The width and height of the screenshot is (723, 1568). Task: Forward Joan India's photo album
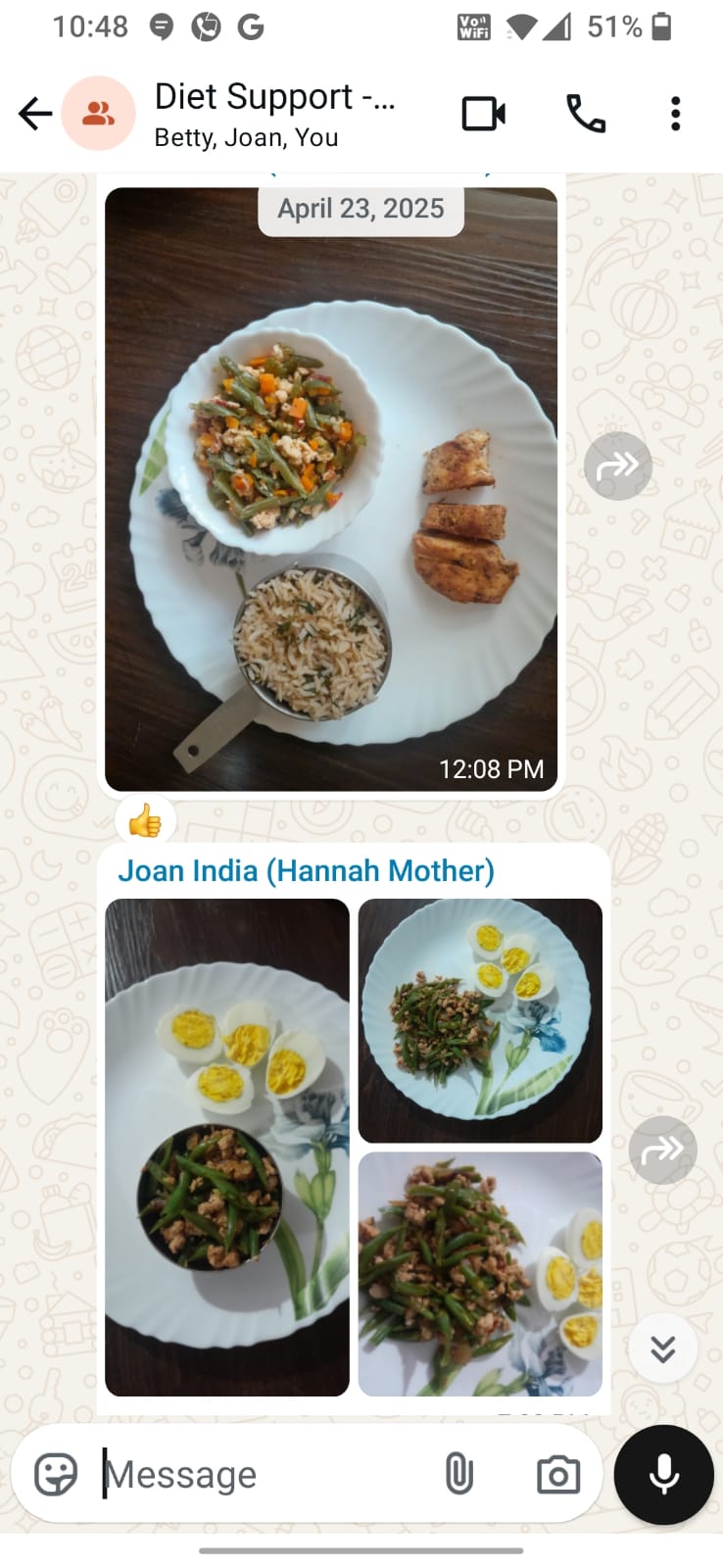662,1150
